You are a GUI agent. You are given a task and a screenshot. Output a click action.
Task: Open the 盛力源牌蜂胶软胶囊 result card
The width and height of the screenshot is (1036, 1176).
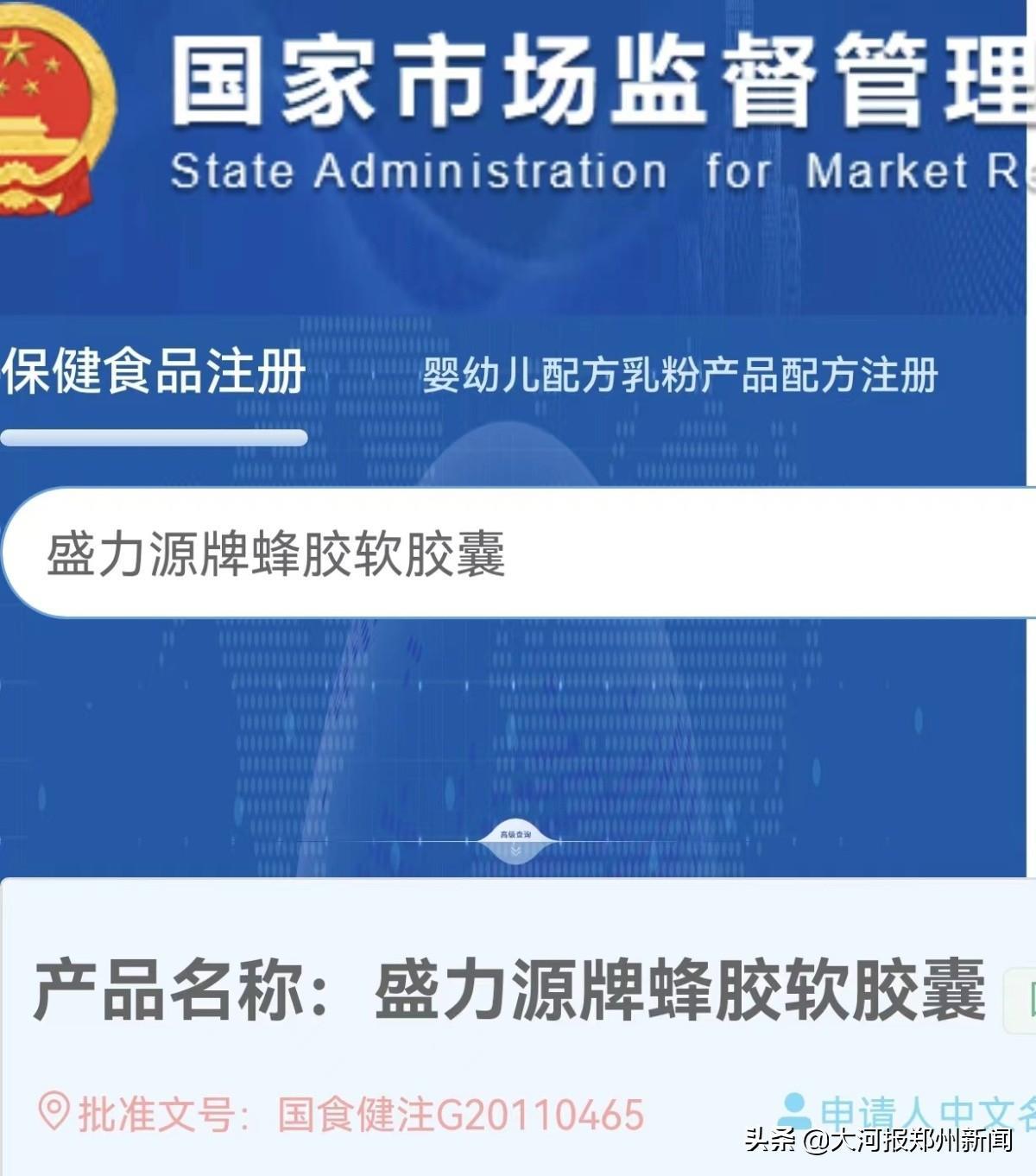point(509,990)
